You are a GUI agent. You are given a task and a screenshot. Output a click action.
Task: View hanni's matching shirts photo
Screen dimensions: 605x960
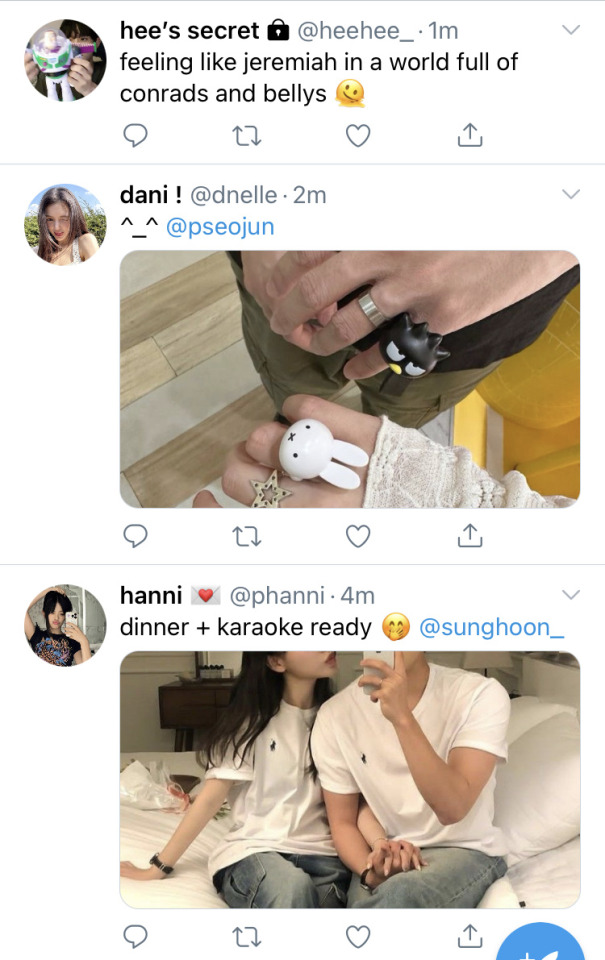point(350,780)
